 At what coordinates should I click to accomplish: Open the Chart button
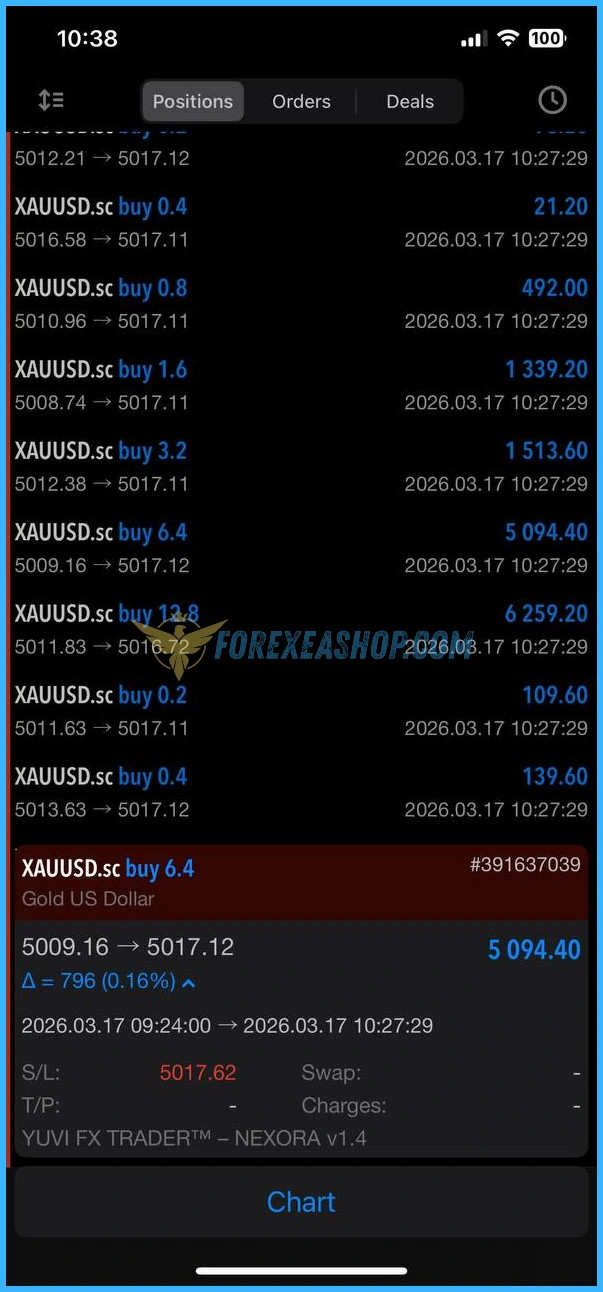coord(301,1202)
